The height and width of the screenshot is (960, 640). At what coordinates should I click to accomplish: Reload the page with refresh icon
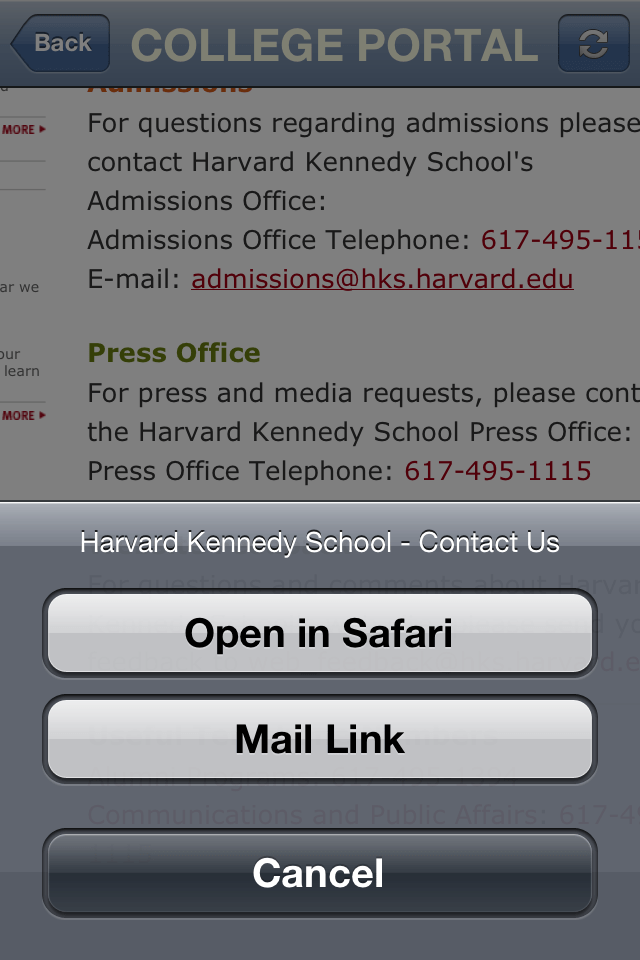tap(593, 44)
